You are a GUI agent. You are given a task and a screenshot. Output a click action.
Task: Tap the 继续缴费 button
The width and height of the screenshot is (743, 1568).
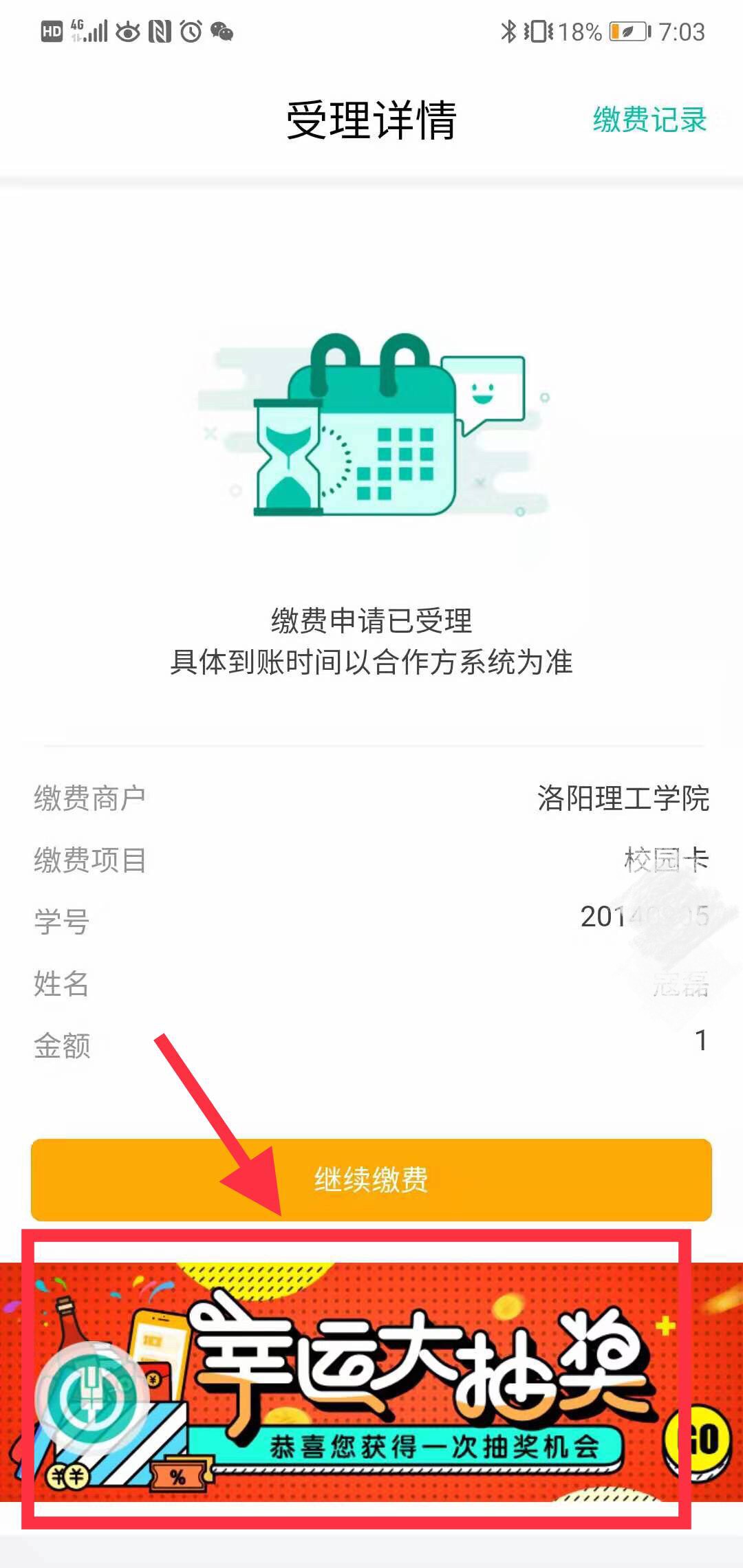(x=371, y=1180)
